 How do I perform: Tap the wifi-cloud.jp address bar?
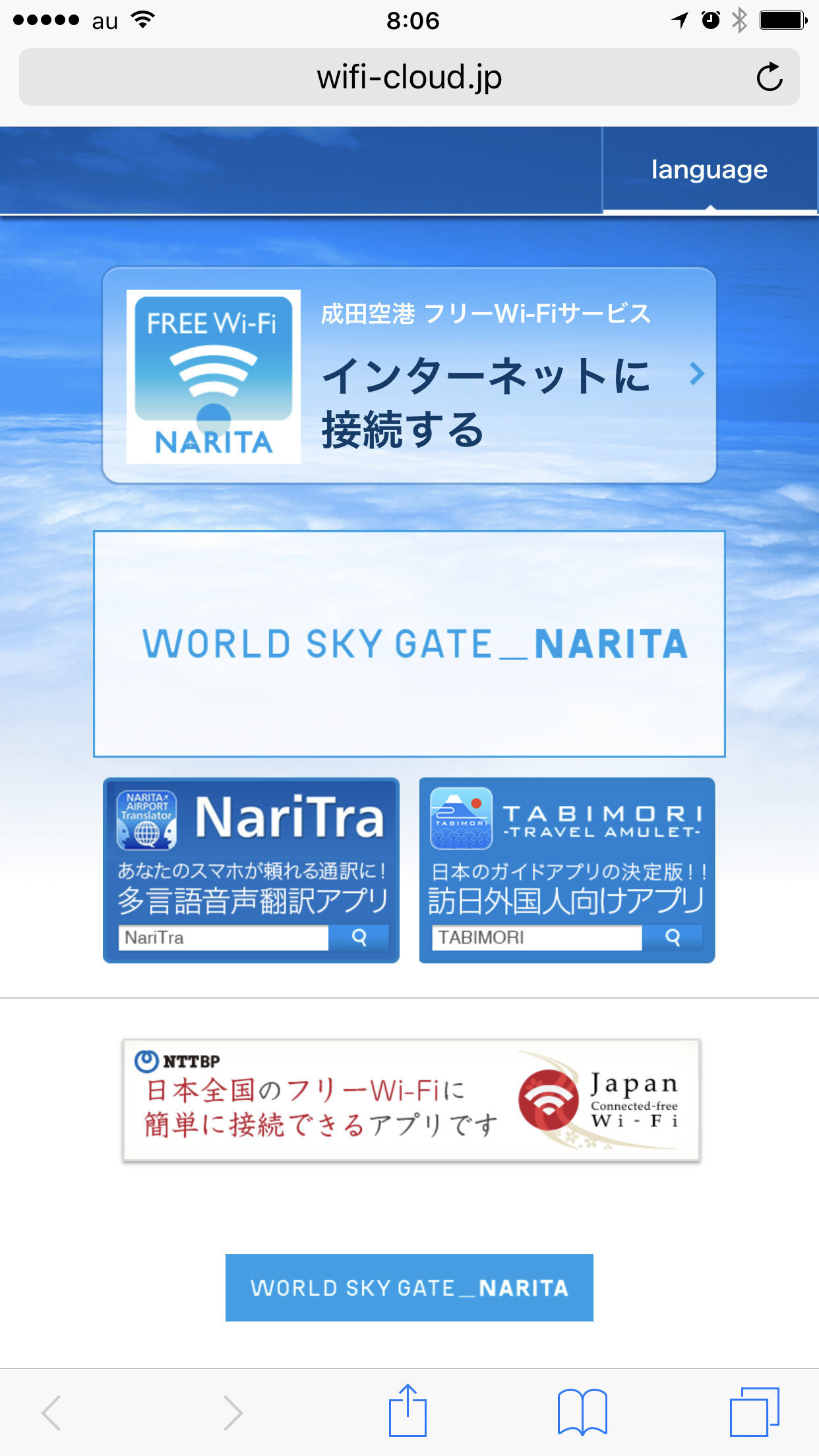pyautogui.click(x=409, y=77)
